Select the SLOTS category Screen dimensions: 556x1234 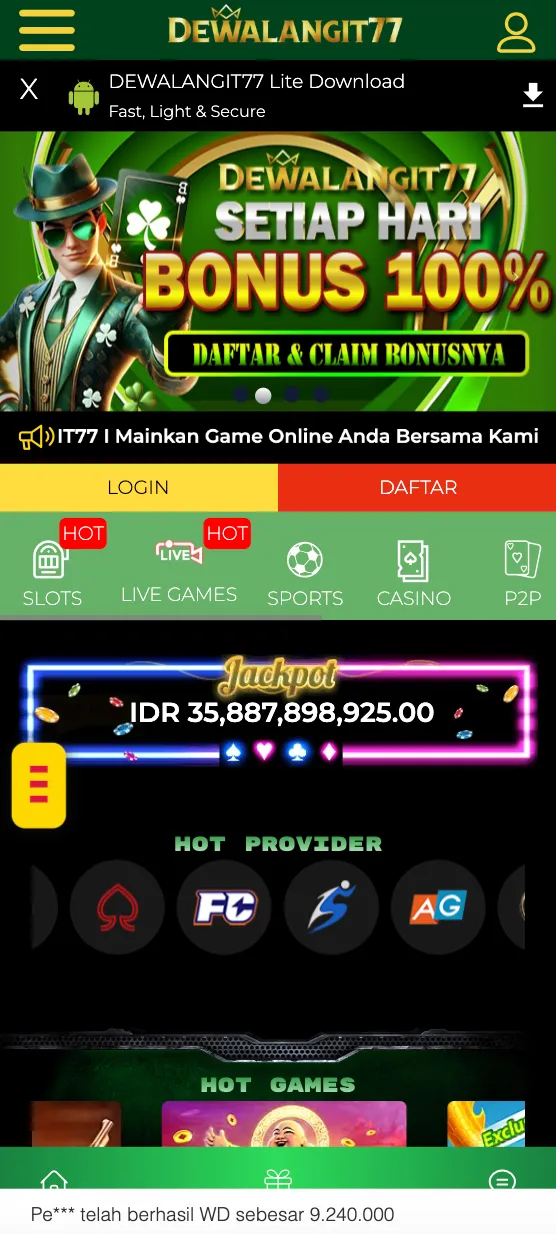(52, 574)
